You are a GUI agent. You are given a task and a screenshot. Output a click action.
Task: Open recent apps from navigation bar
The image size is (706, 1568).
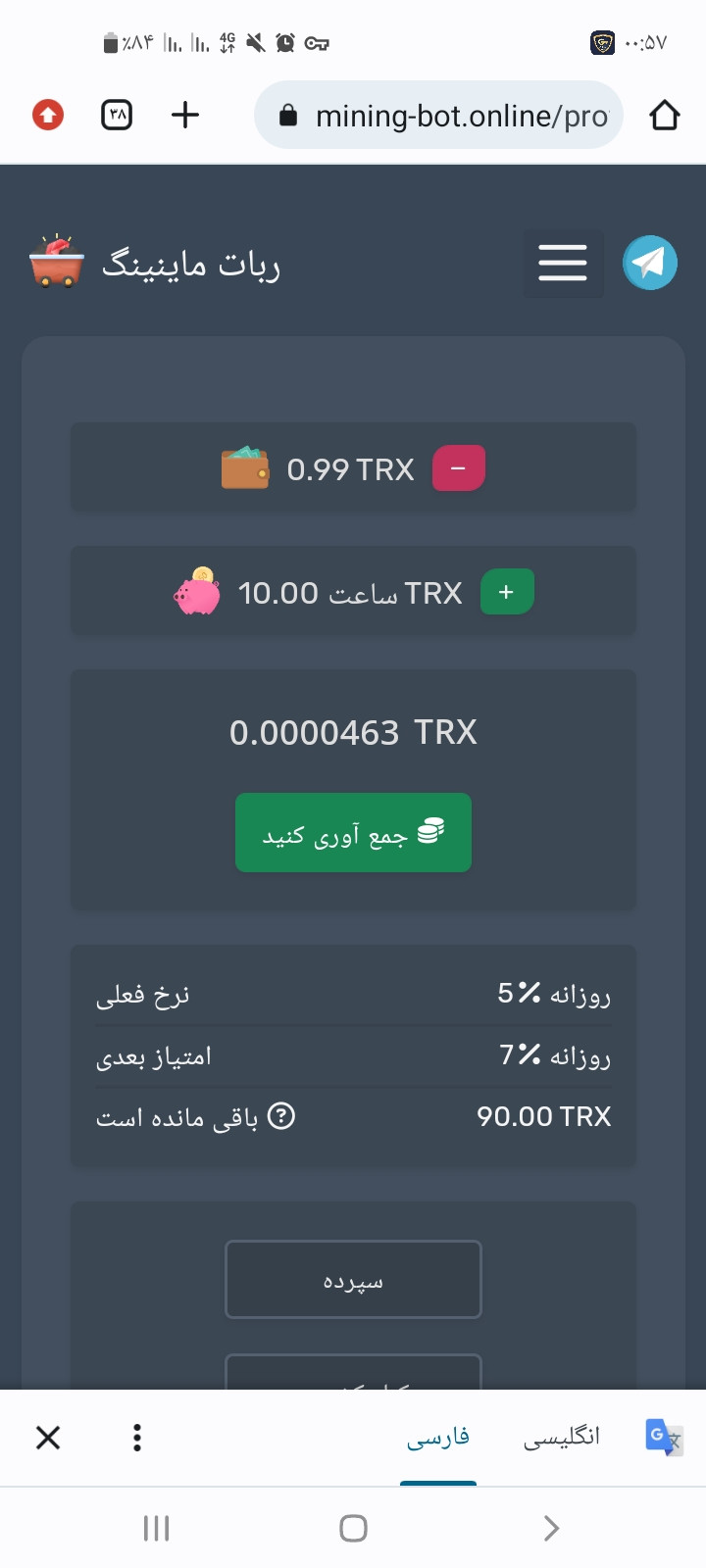pyautogui.click(x=156, y=1528)
